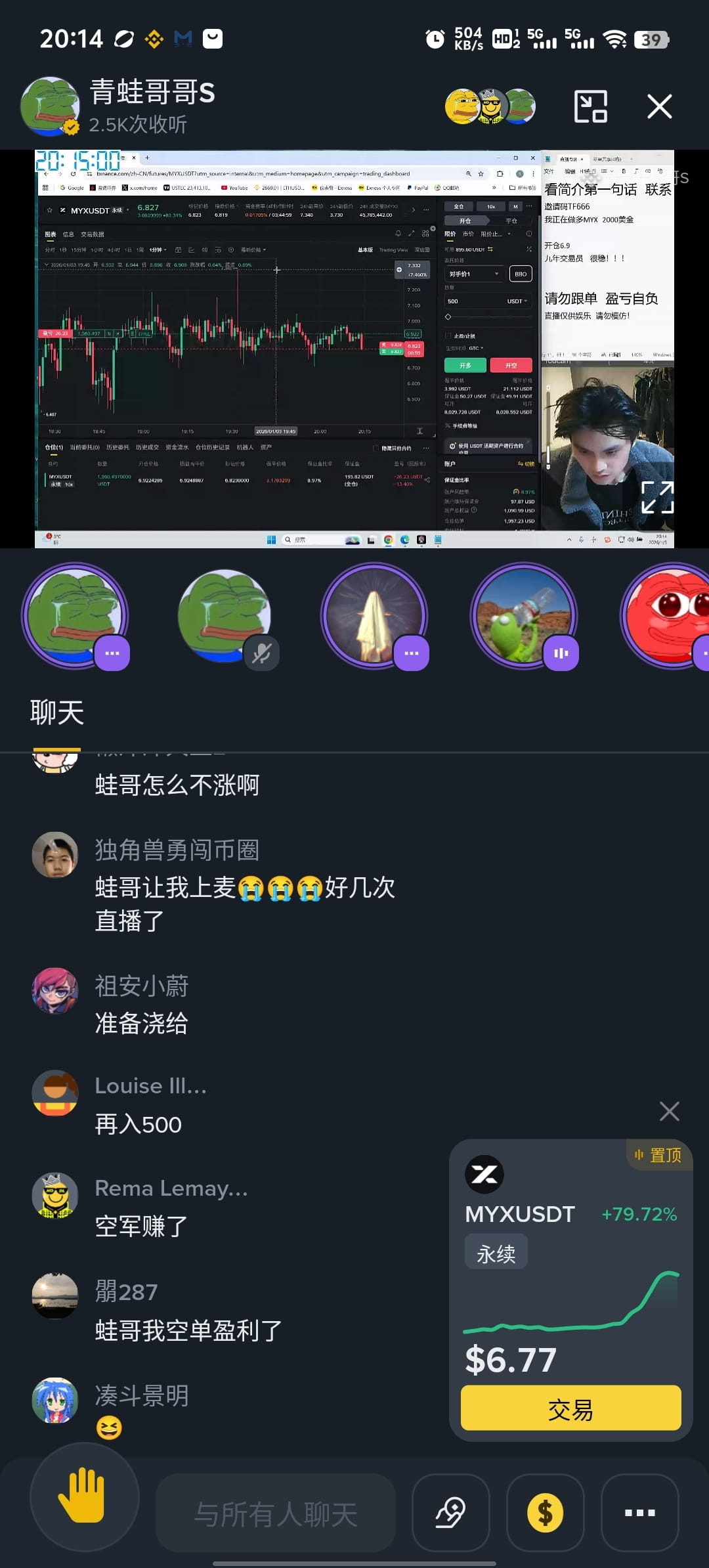709x1568 pixels.
Task: Open more options via bottom-right three-dots
Action: pos(640,1512)
